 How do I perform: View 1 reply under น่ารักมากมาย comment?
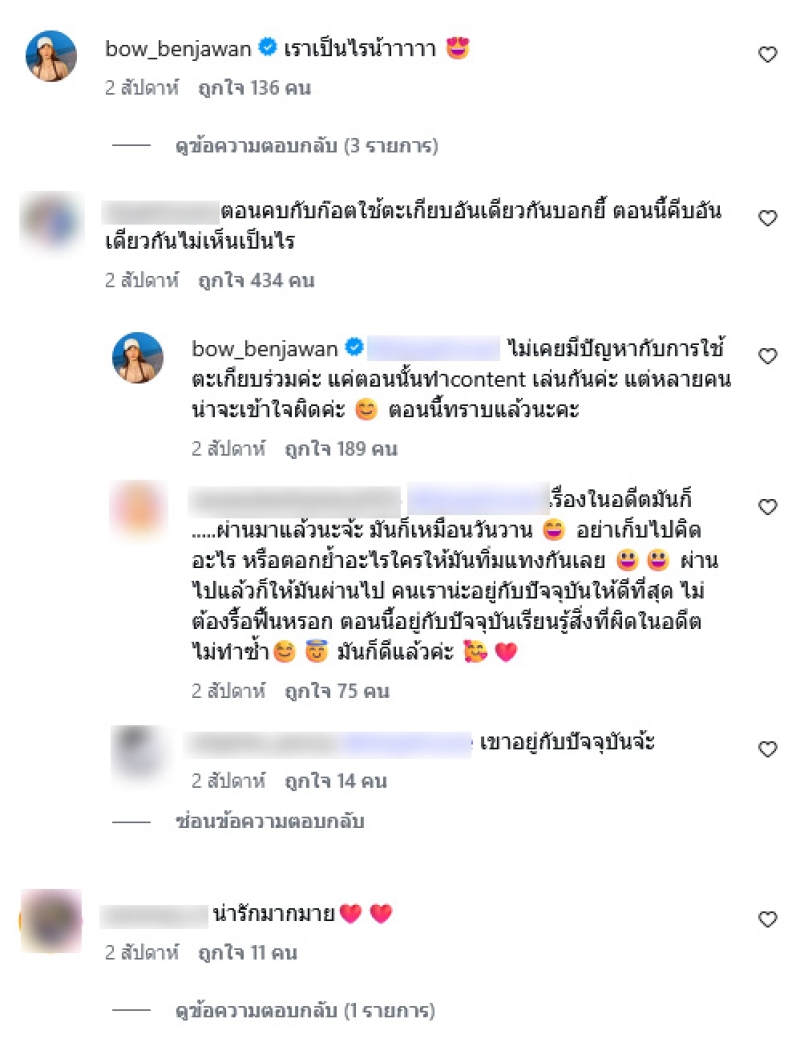click(307, 1011)
